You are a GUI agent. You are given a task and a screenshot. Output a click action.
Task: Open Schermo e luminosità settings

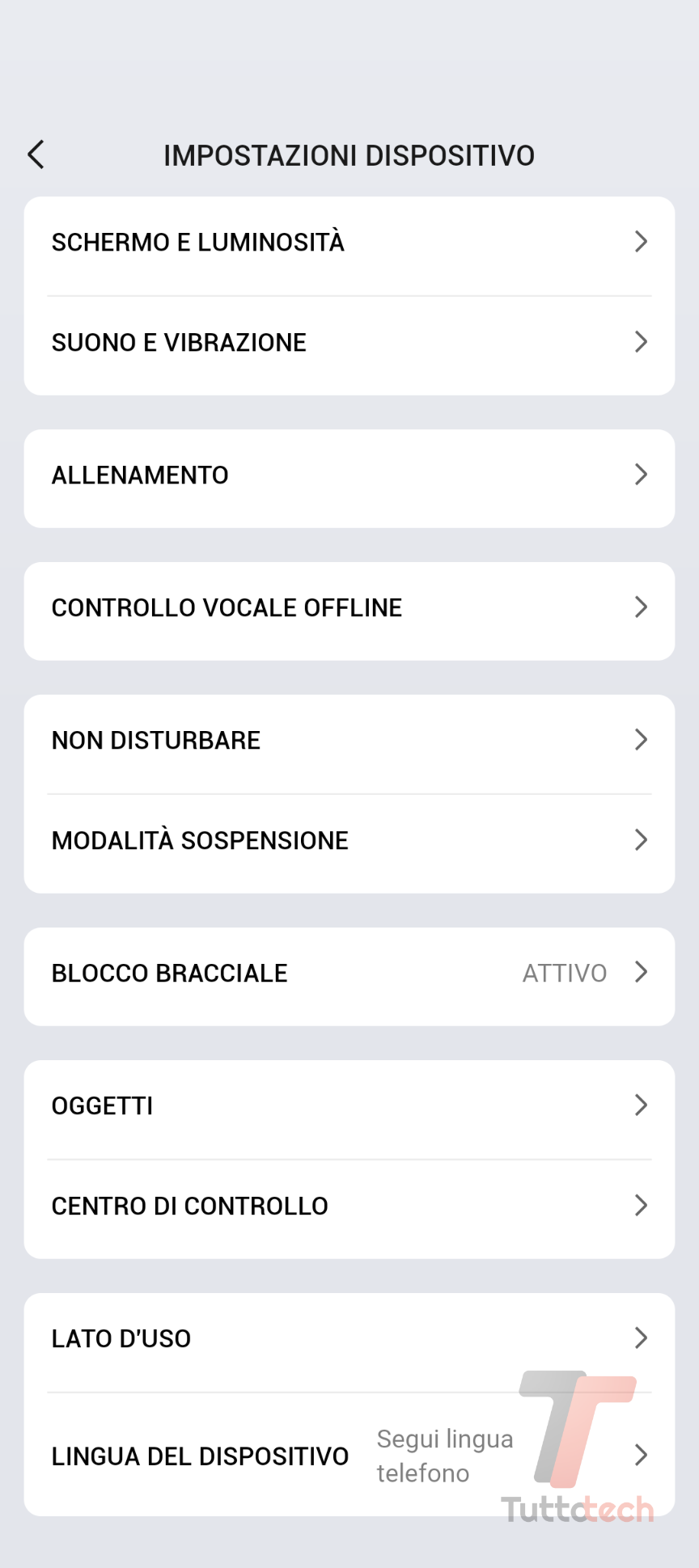(x=349, y=243)
